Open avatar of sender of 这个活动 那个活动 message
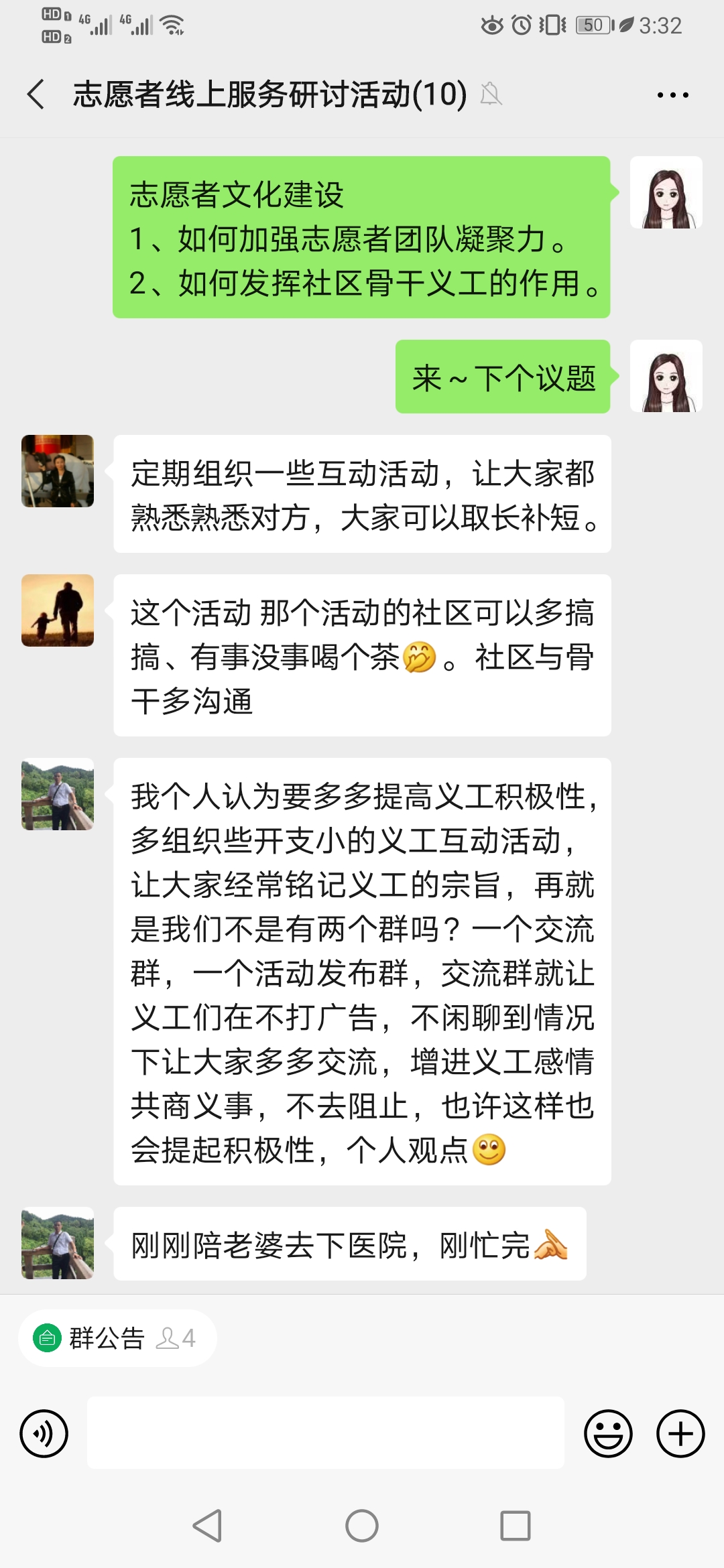 pos(58,610)
